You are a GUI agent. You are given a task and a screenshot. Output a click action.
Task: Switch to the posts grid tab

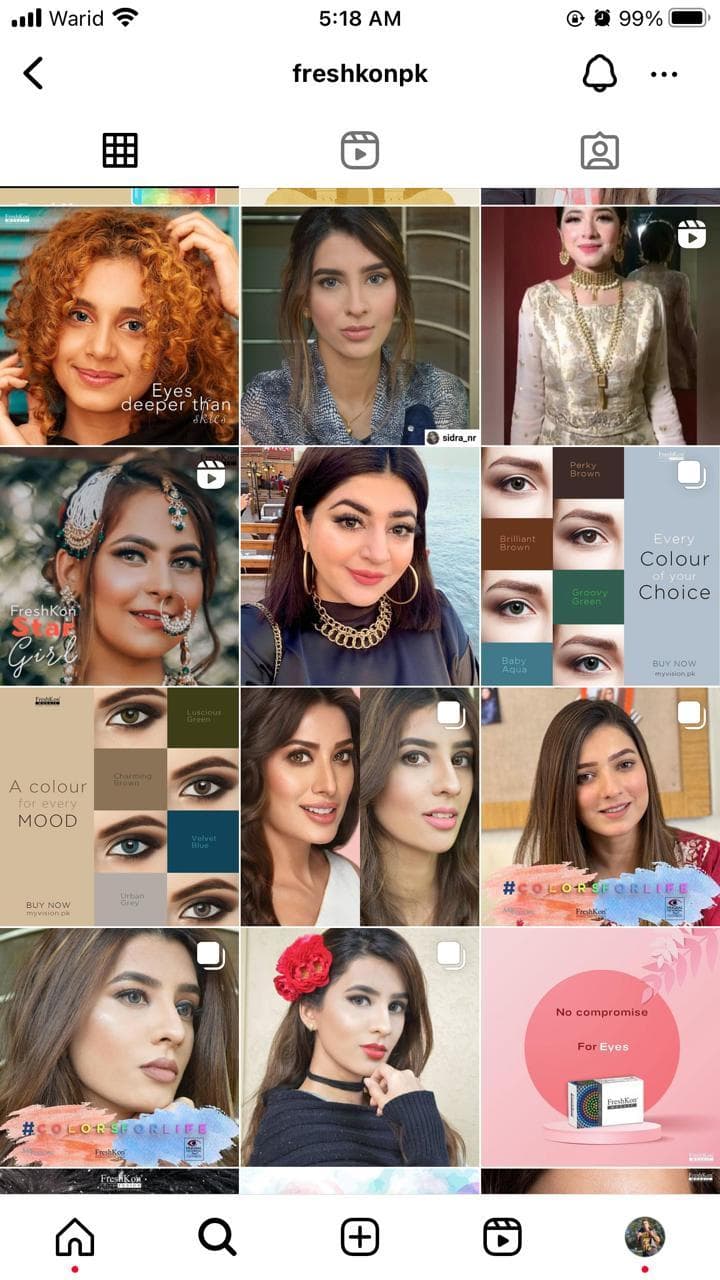(x=120, y=151)
